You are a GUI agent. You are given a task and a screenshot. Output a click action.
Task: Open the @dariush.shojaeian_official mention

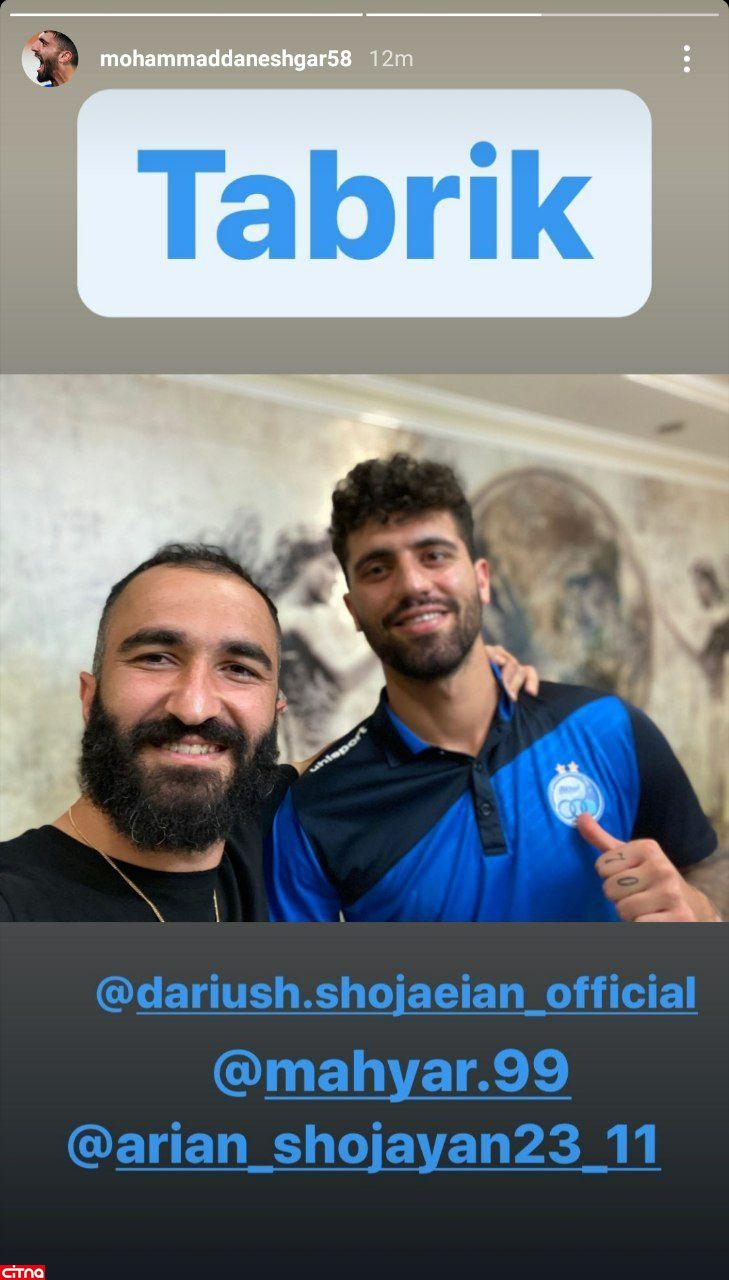[396, 994]
